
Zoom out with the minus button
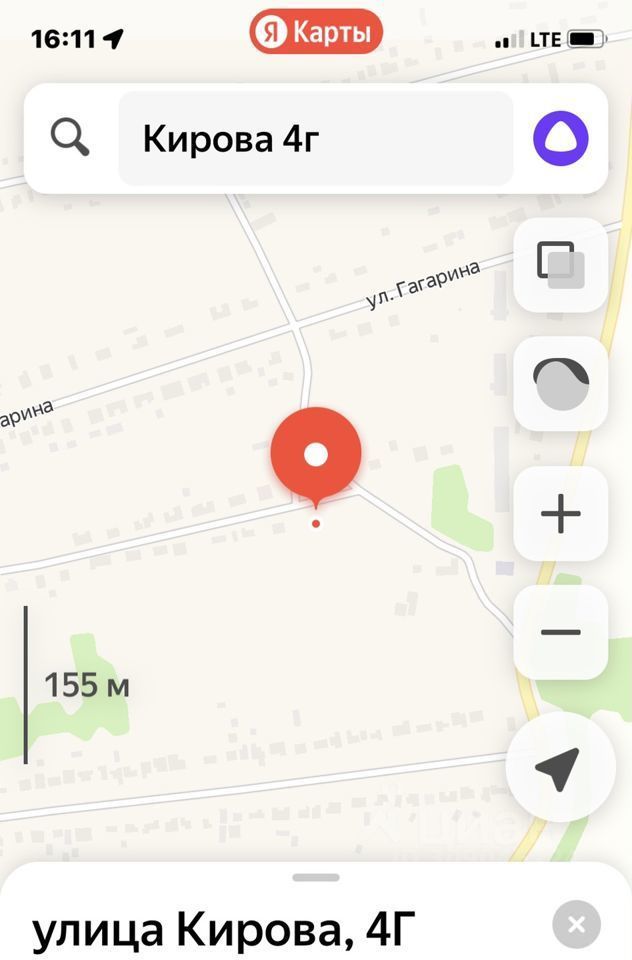point(560,632)
